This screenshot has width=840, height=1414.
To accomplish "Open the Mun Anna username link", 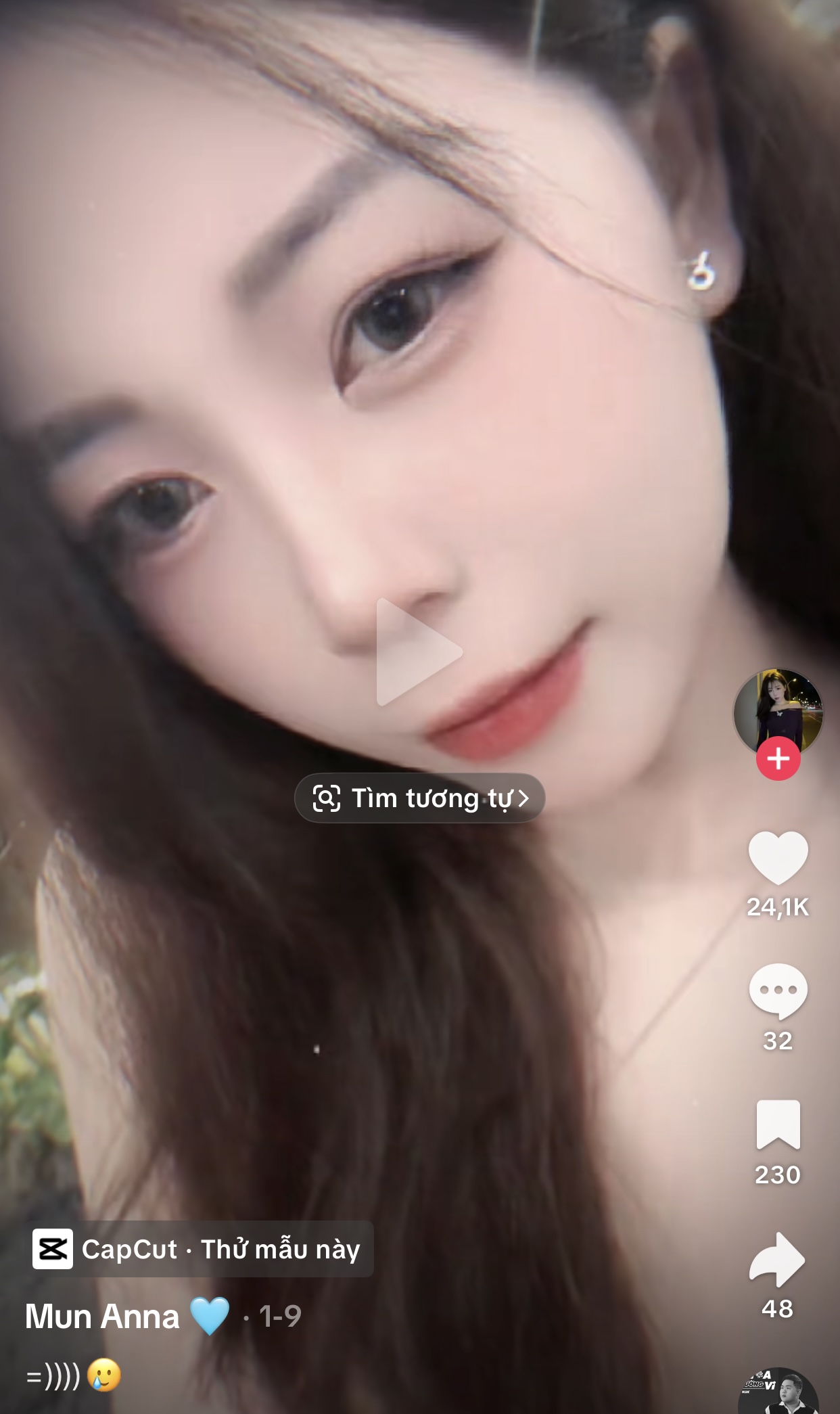I will 103,1317.
